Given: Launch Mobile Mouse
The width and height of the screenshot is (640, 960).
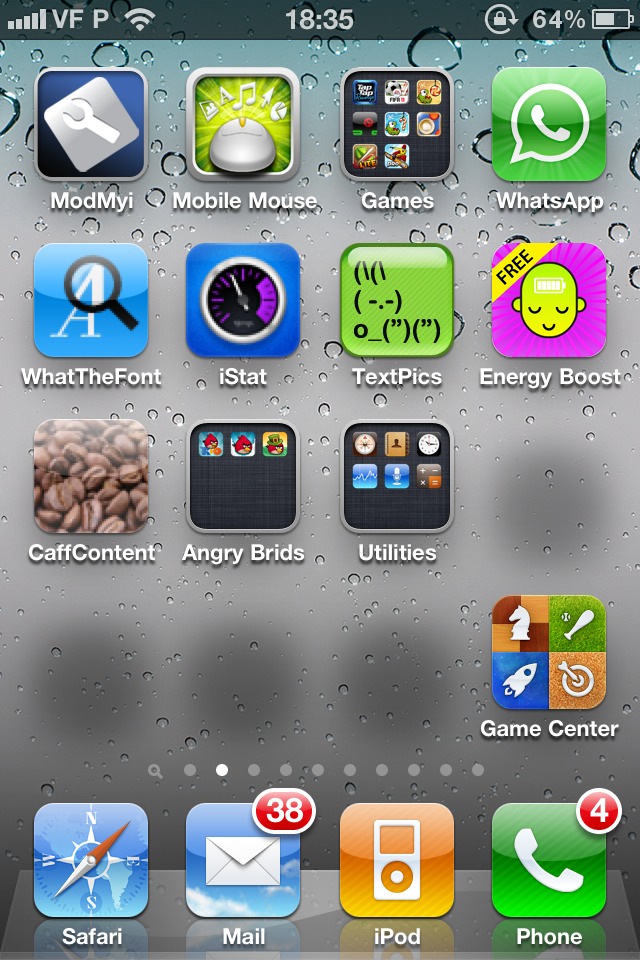Looking at the screenshot, I should (243, 124).
